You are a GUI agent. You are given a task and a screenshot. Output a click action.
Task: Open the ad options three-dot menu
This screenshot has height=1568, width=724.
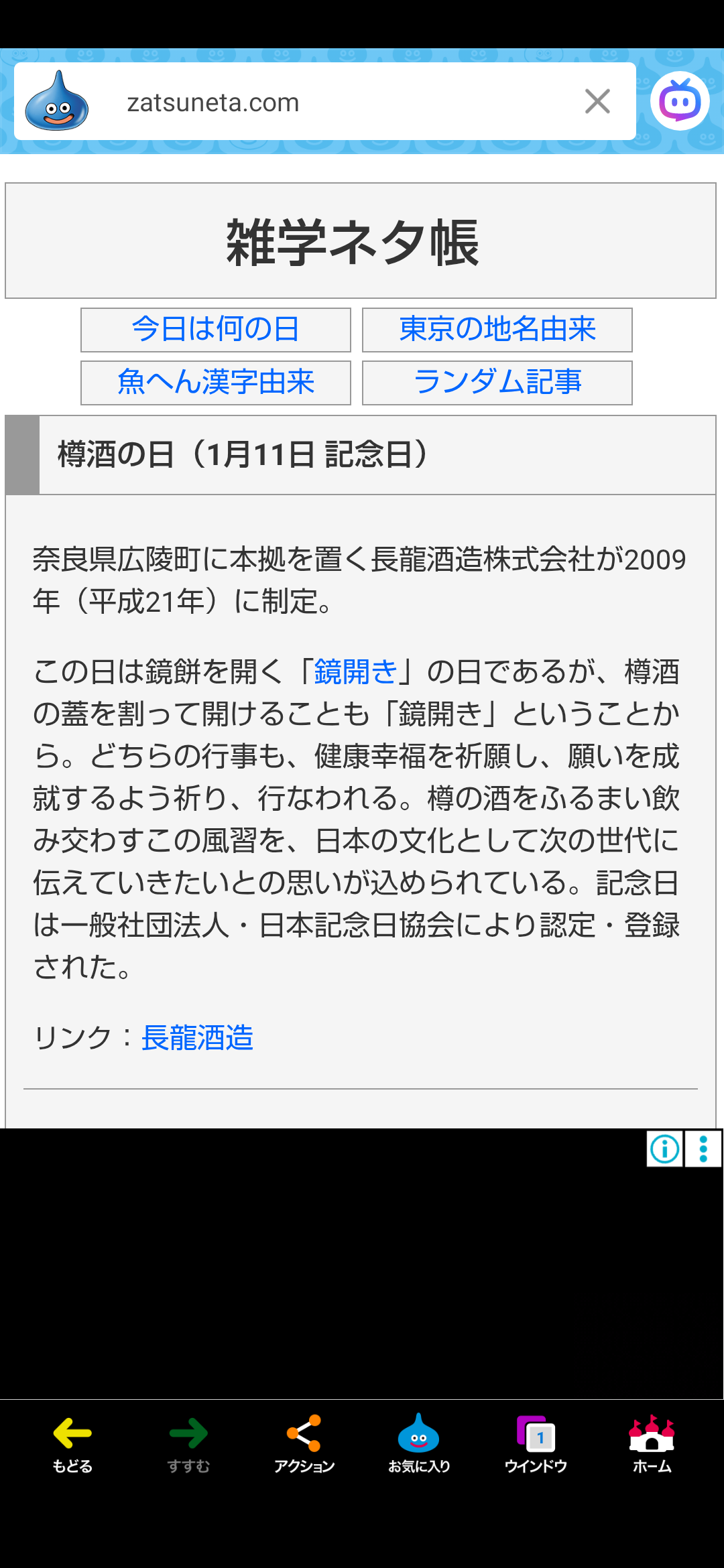point(703,1149)
